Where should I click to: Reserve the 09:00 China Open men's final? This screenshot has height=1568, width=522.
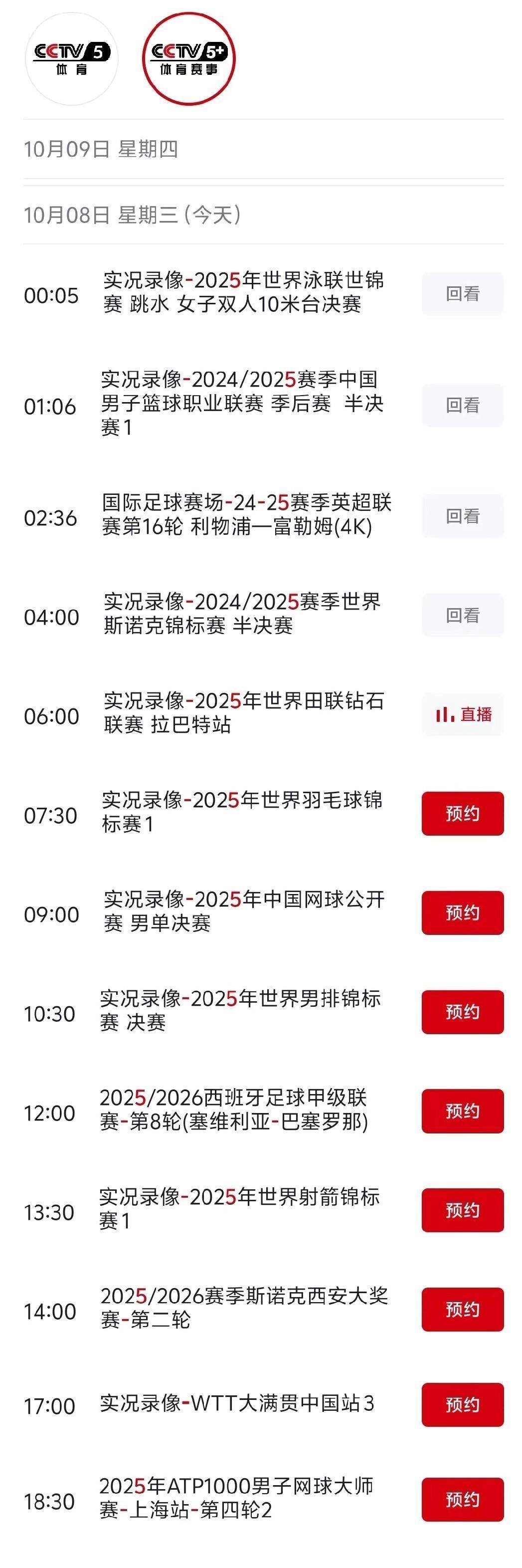462,913
